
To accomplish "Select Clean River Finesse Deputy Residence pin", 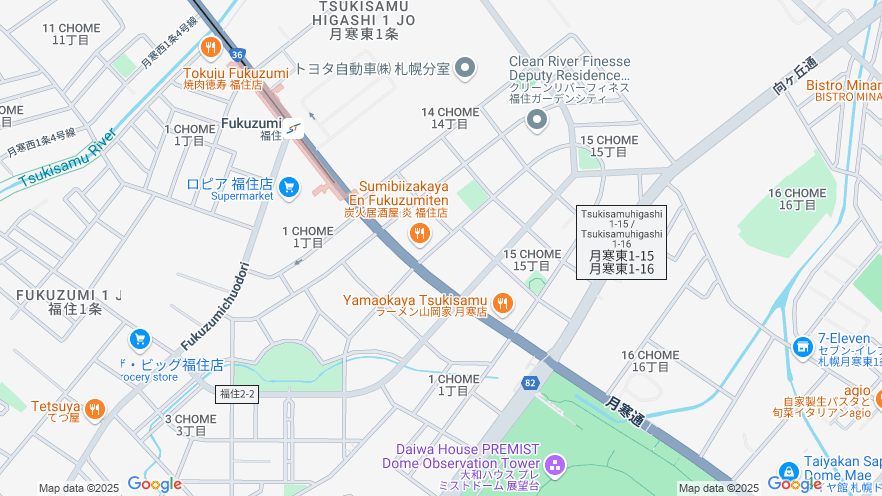I will pyautogui.click(x=537, y=121).
